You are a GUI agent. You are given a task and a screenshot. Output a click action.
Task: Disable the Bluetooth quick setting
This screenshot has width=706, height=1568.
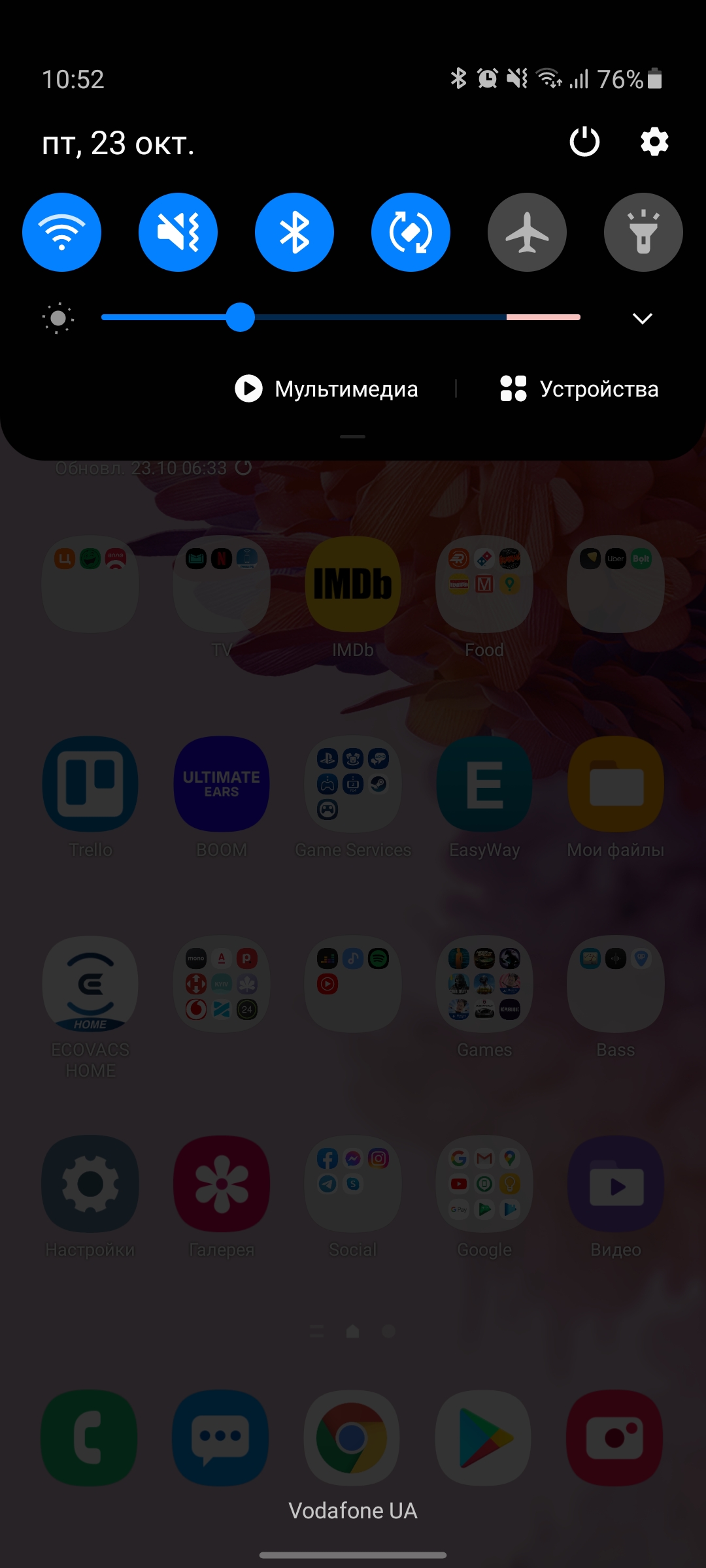tap(294, 232)
